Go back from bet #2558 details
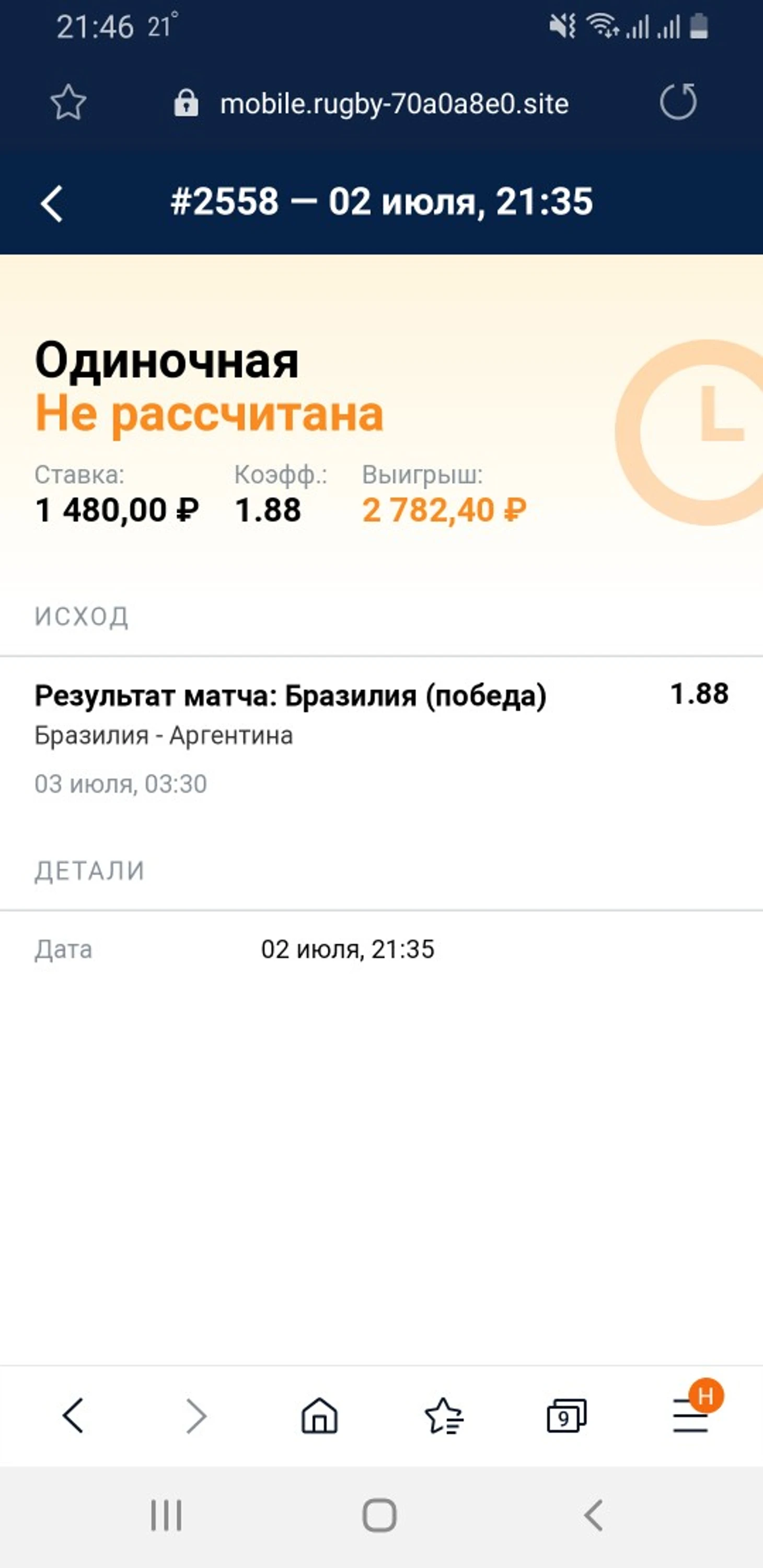The height and width of the screenshot is (1568, 763). tap(52, 204)
